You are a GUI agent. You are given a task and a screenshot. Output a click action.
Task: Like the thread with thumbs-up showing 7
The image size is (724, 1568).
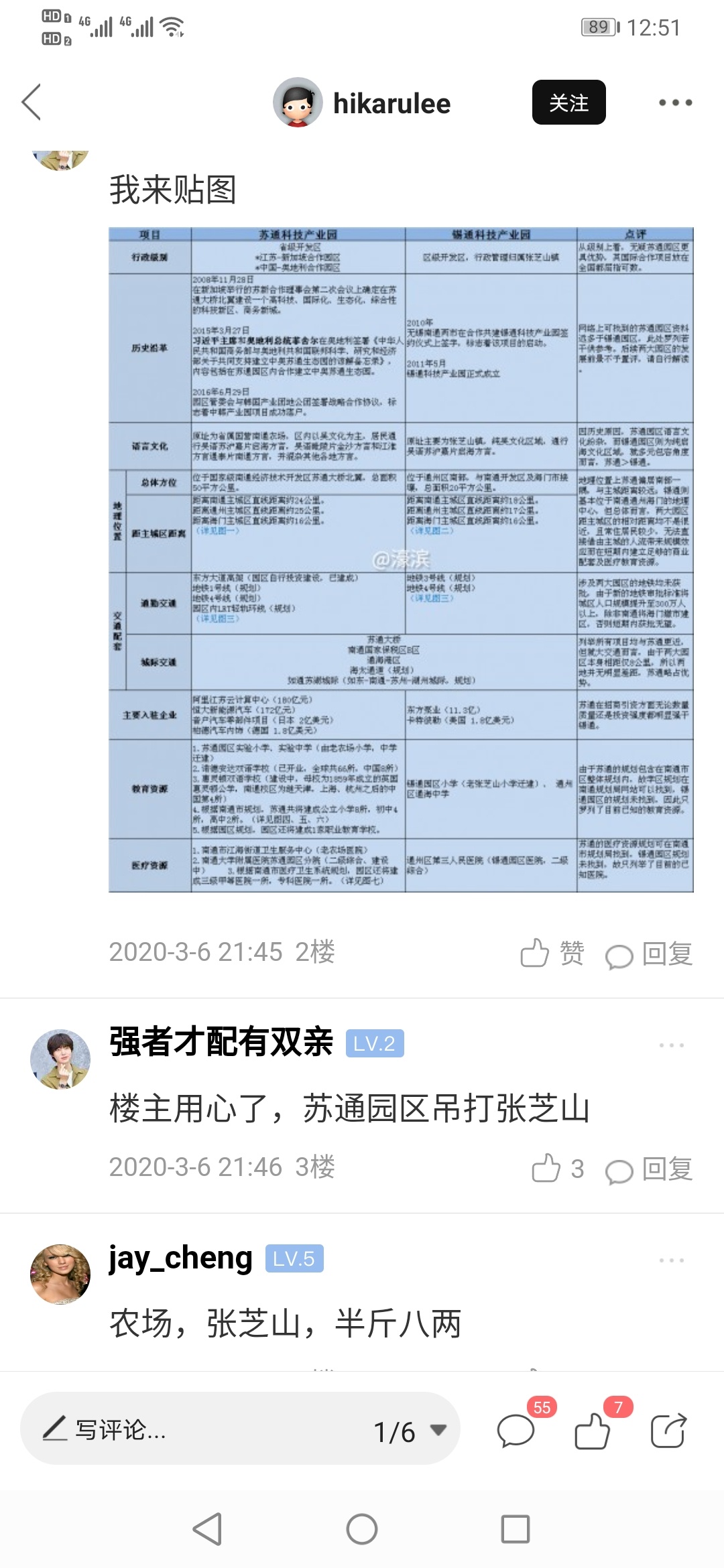[593, 1430]
